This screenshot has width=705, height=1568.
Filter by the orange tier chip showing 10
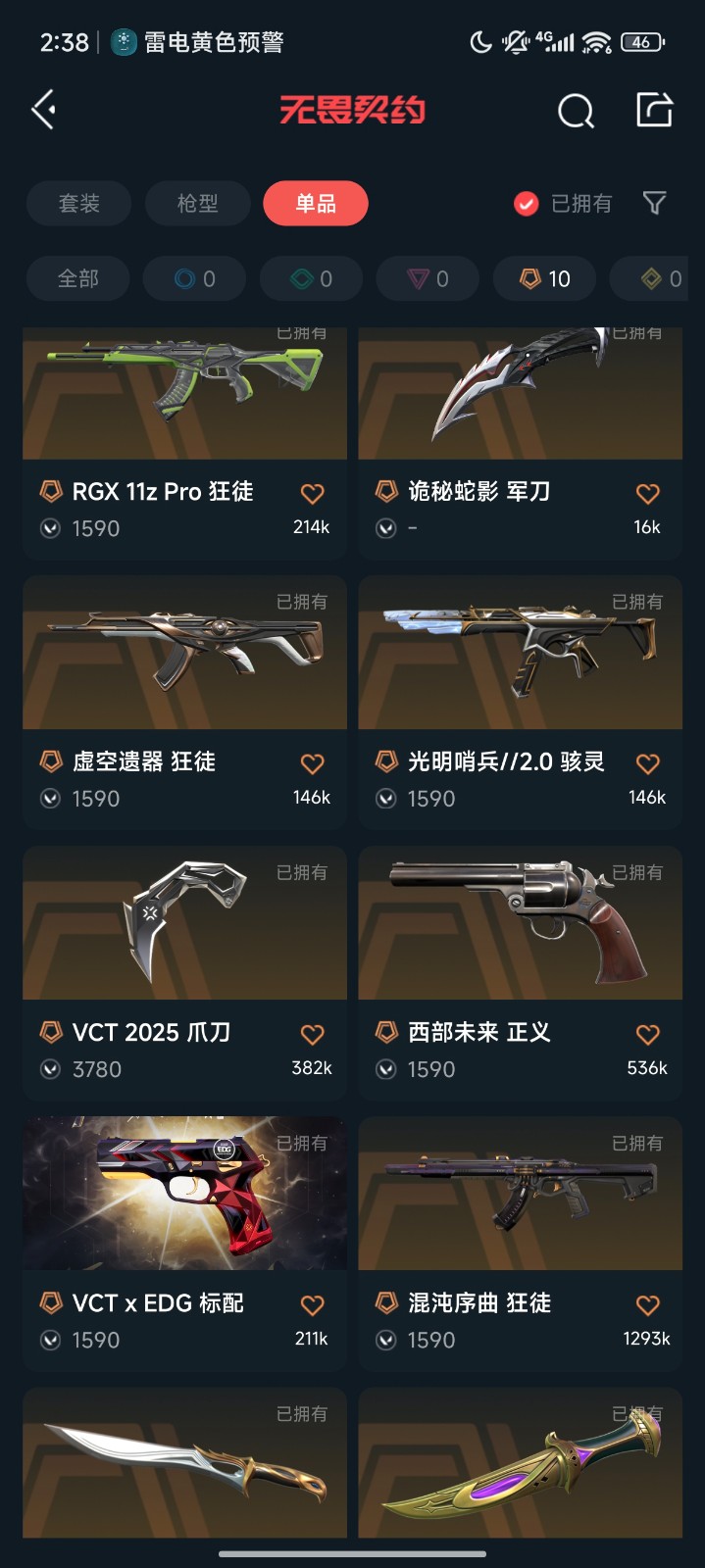(x=544, y=279)
